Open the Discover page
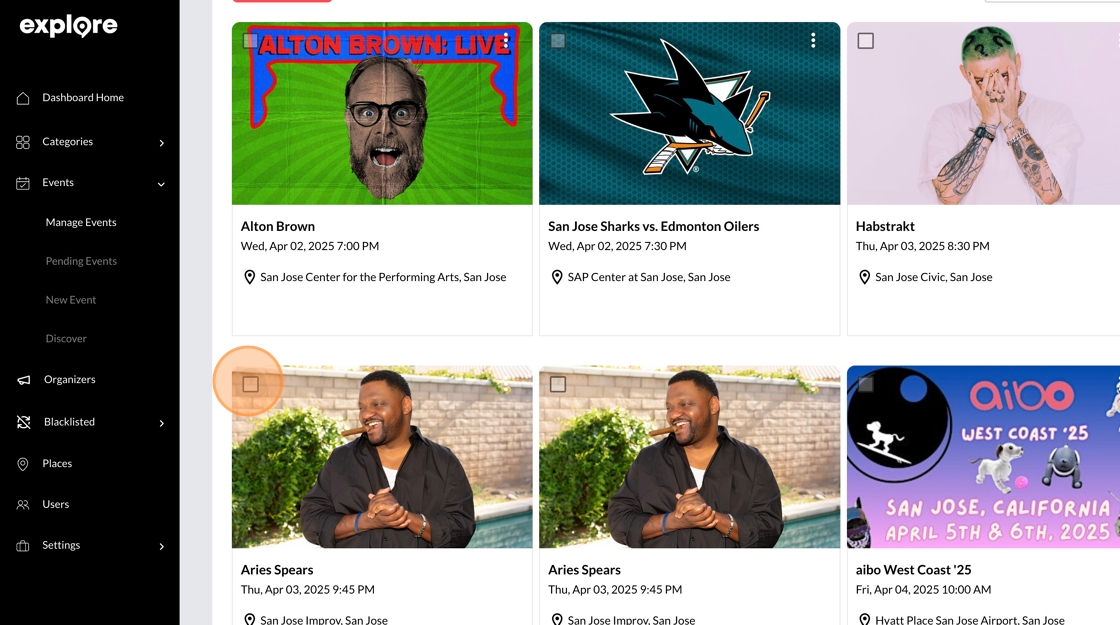1120x625 pixels. [66, 339]
